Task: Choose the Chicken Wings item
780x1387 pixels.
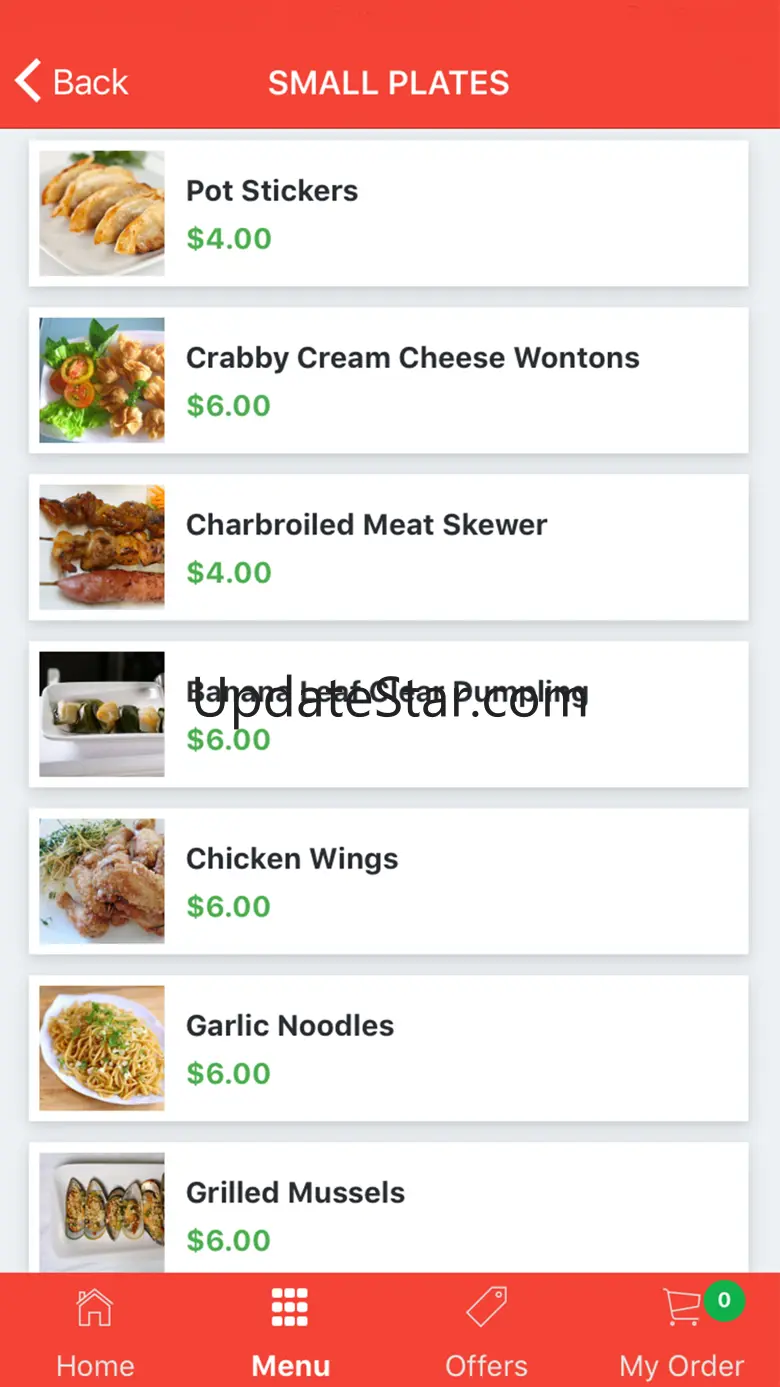Action: click(388, 881)
